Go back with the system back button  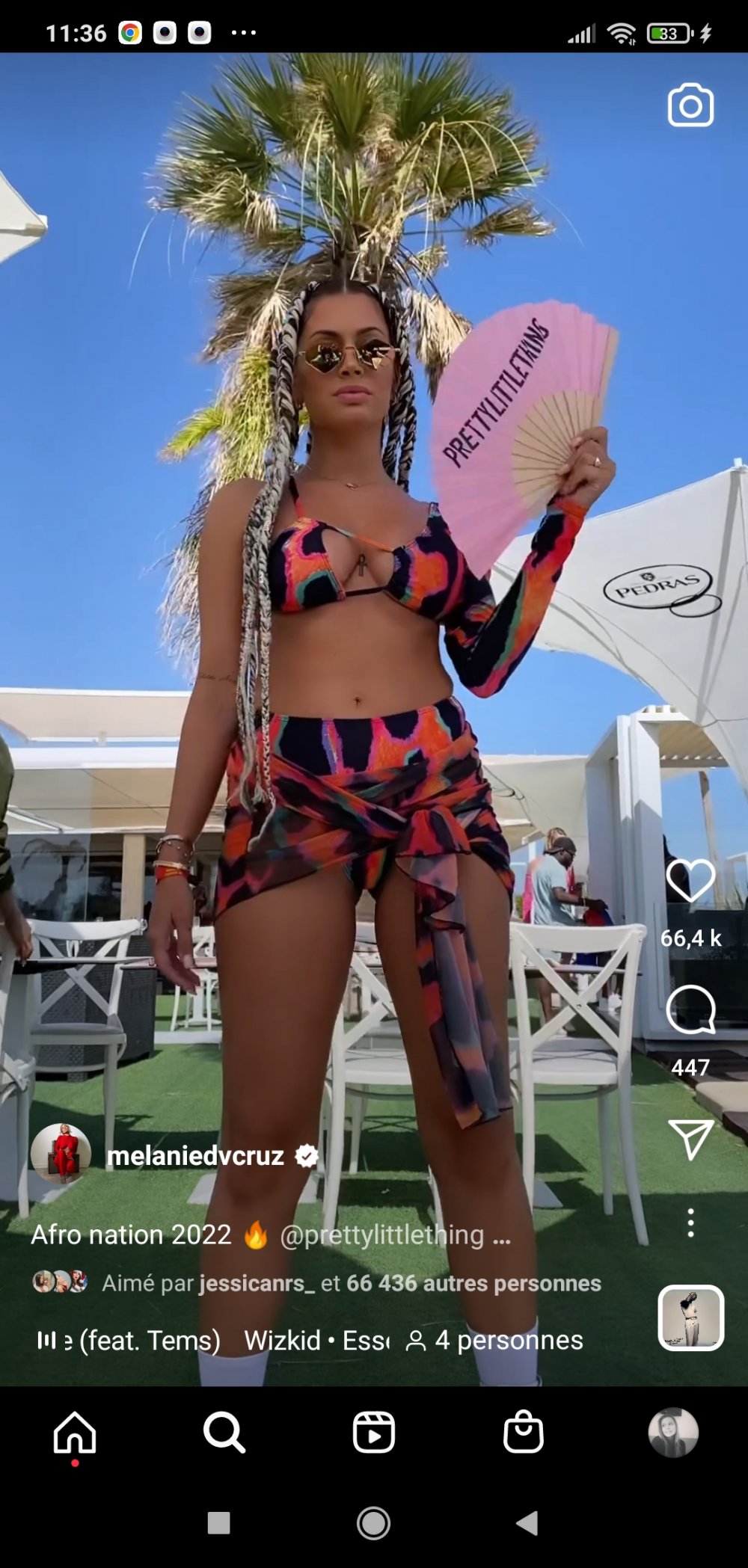point(527,1522)
